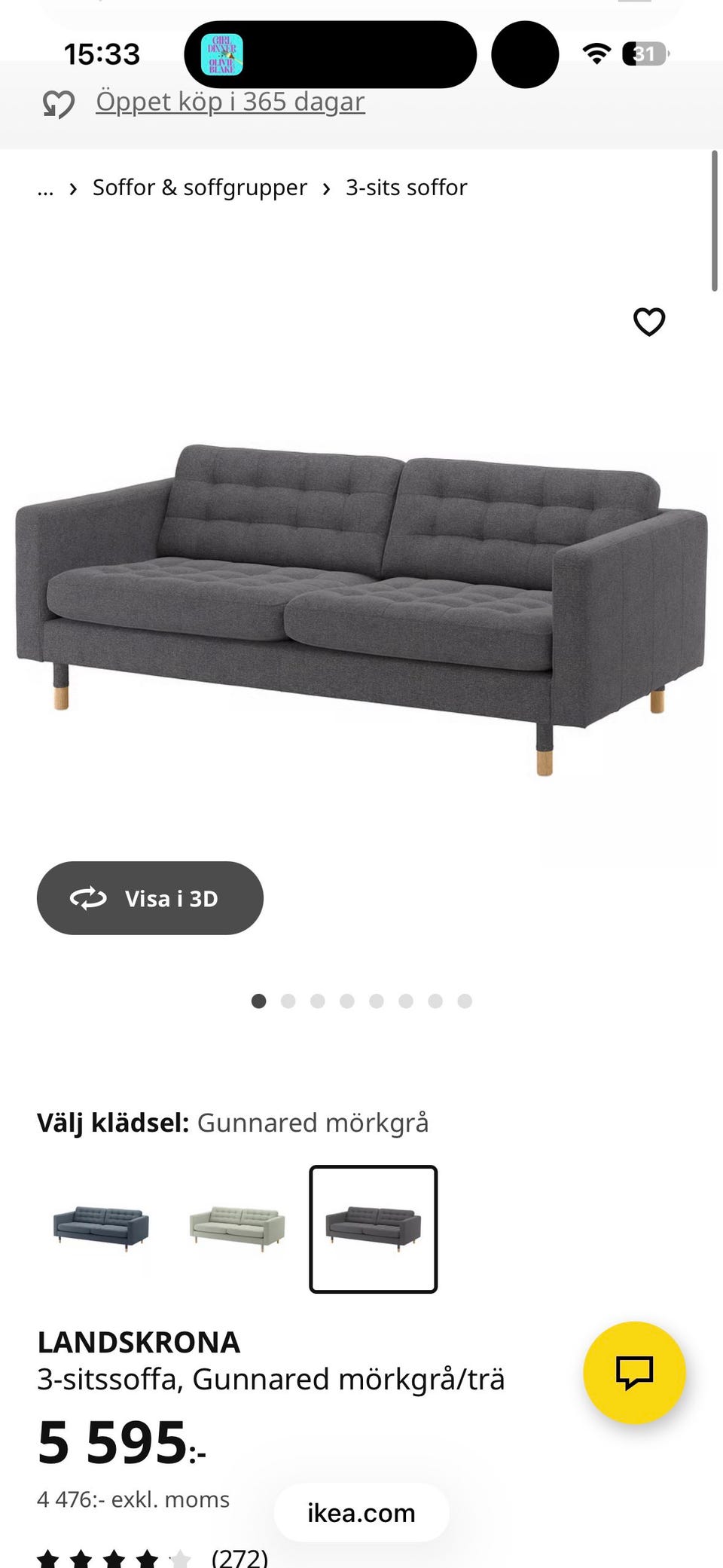
Task: Tap the return arrows icon next to Öppet köp
Action: pyautogui.click(x=57, y=102)
